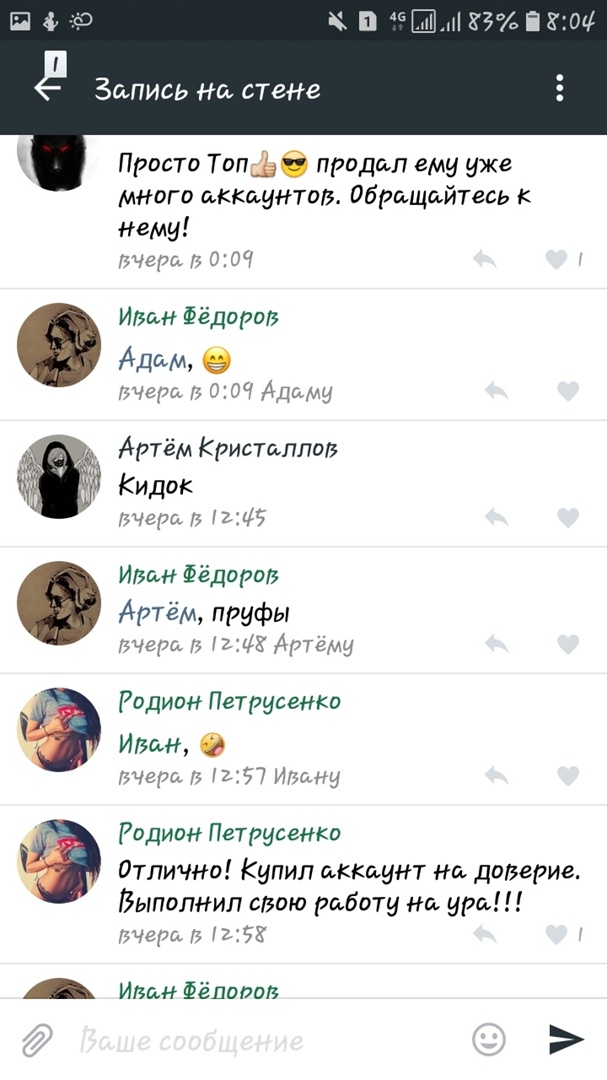Reply to the "Просто Топ" comment
Image resolution: width=607 pixels, height=1080 pixels.
484,260
